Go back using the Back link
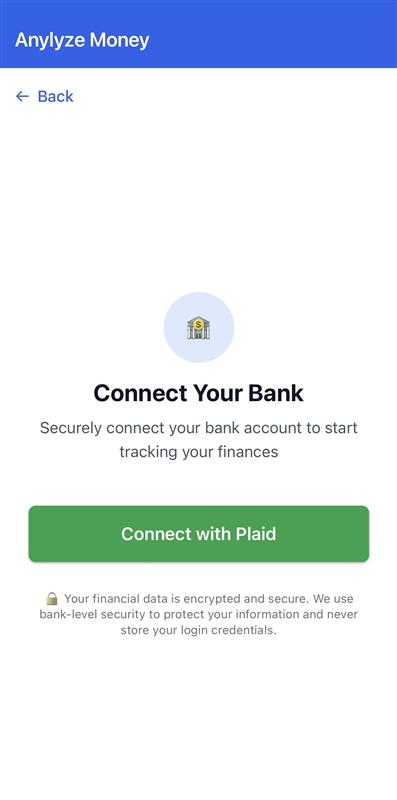 pos(45,96)
